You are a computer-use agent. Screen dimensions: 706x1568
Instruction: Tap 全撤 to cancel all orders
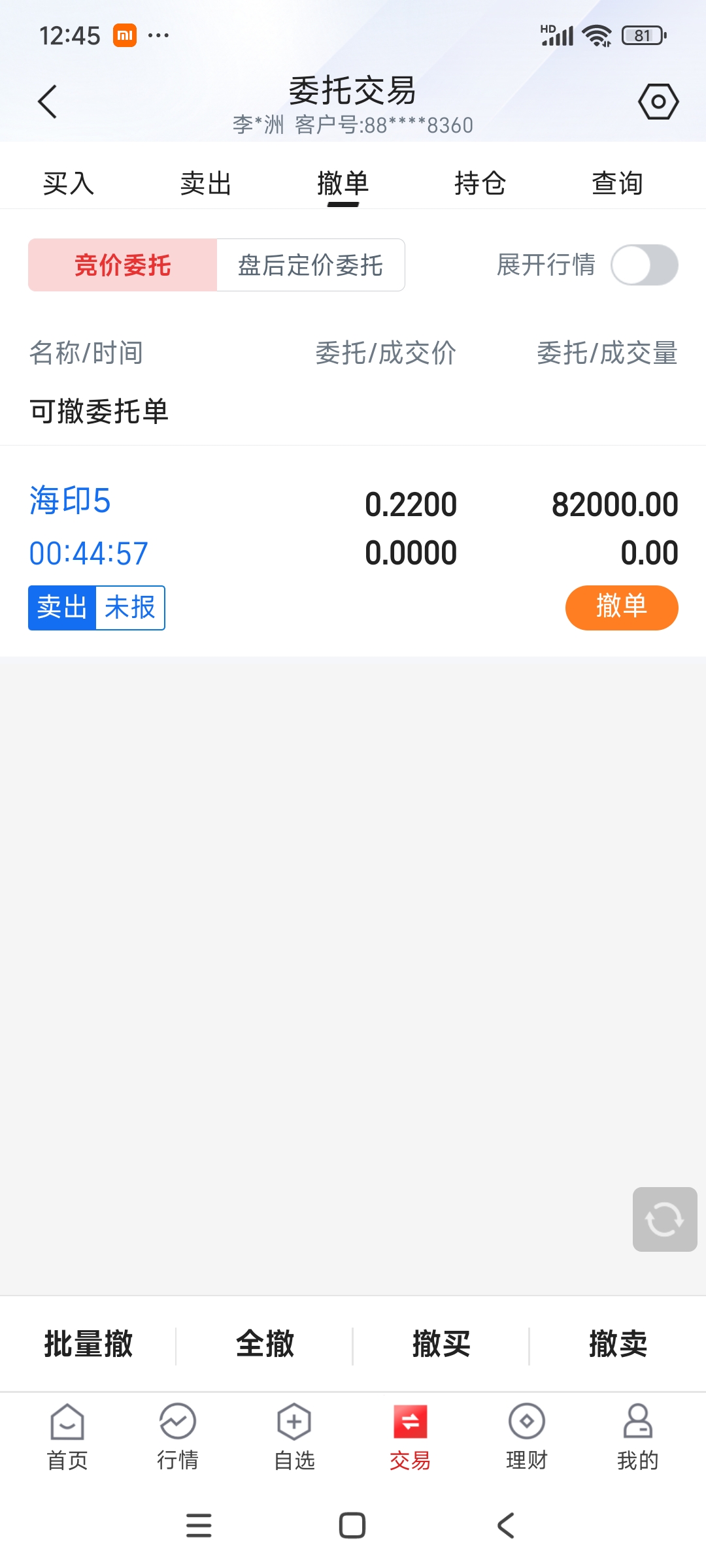pos(265,1345)
